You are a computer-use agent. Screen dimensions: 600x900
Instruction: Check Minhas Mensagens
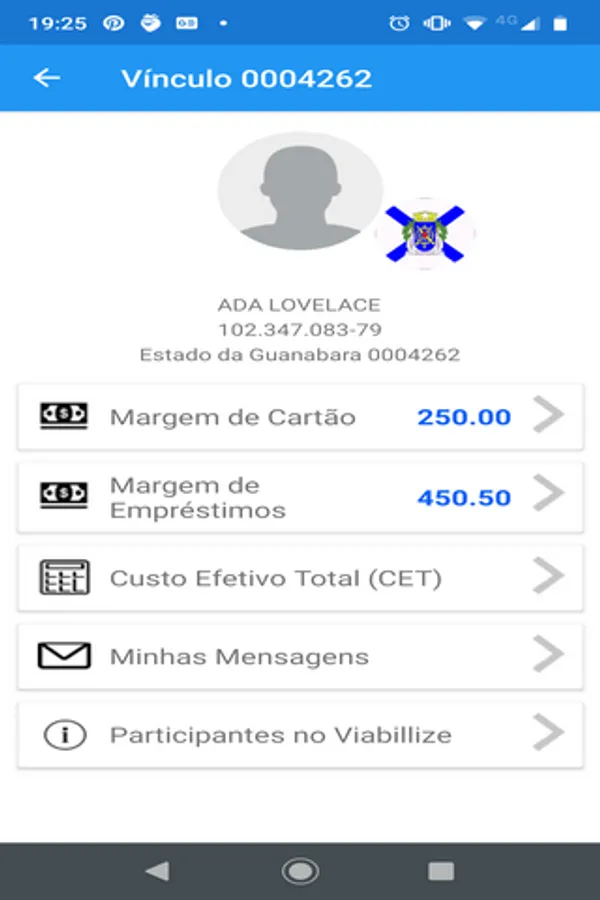pyautogui.click(x=300, y=656)
